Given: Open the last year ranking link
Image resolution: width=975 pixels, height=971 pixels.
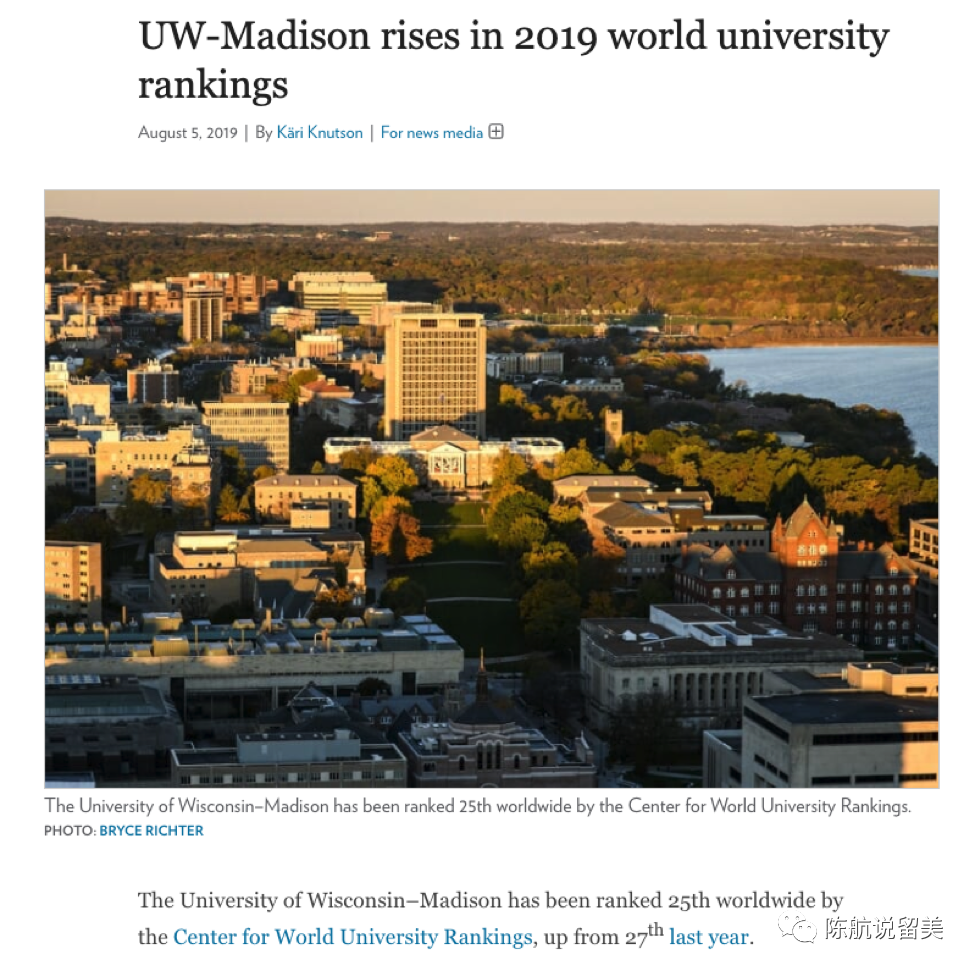Looking at the screenshot, I should coord(708,937).
